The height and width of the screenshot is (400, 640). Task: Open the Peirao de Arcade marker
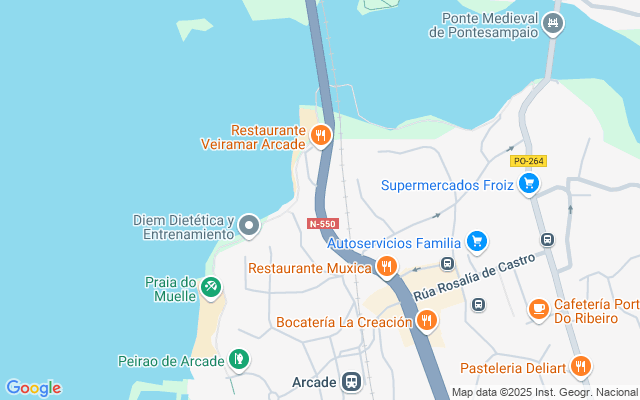[238, 359]
